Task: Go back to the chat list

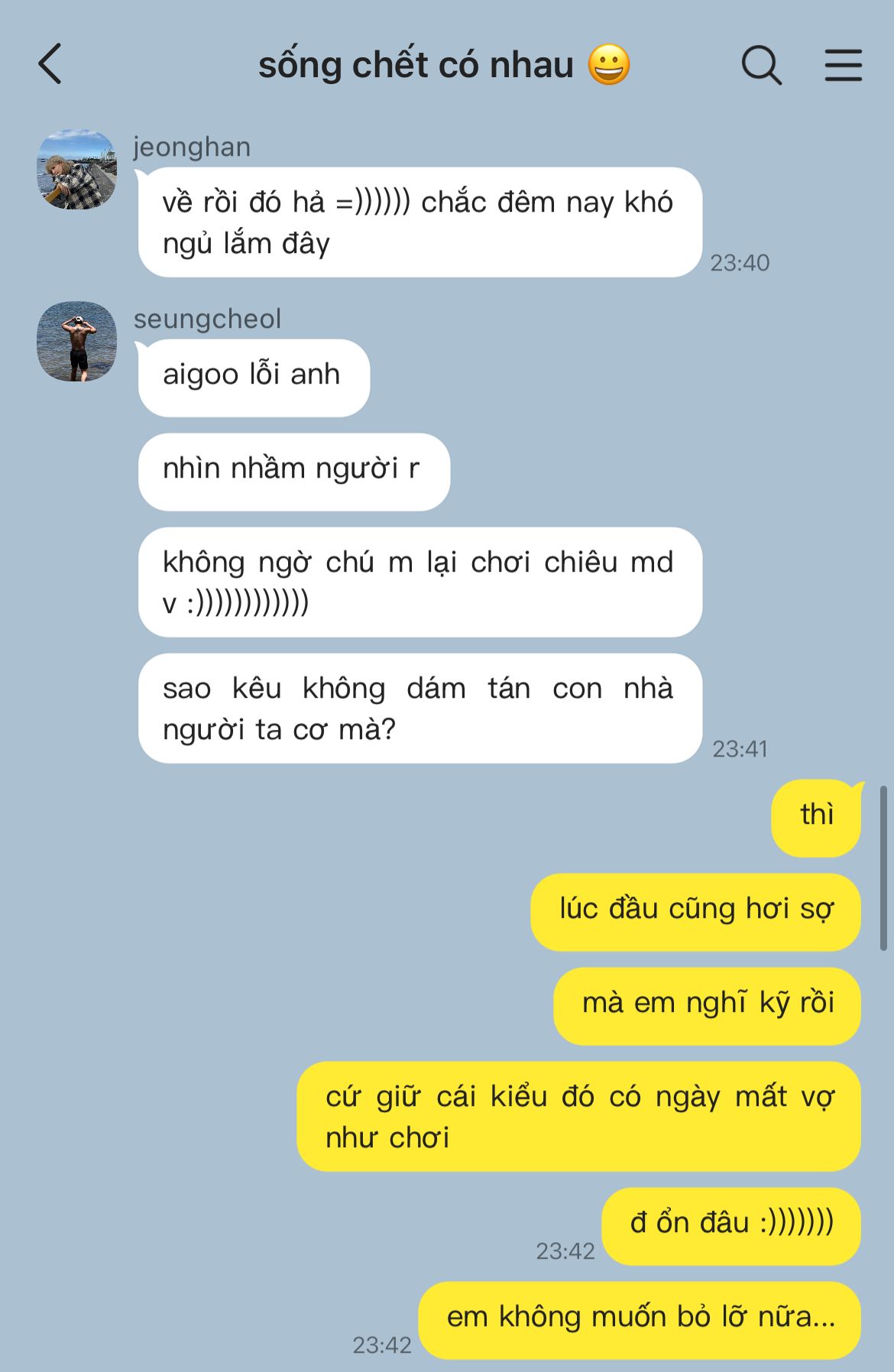Action: tap(50, 64)
